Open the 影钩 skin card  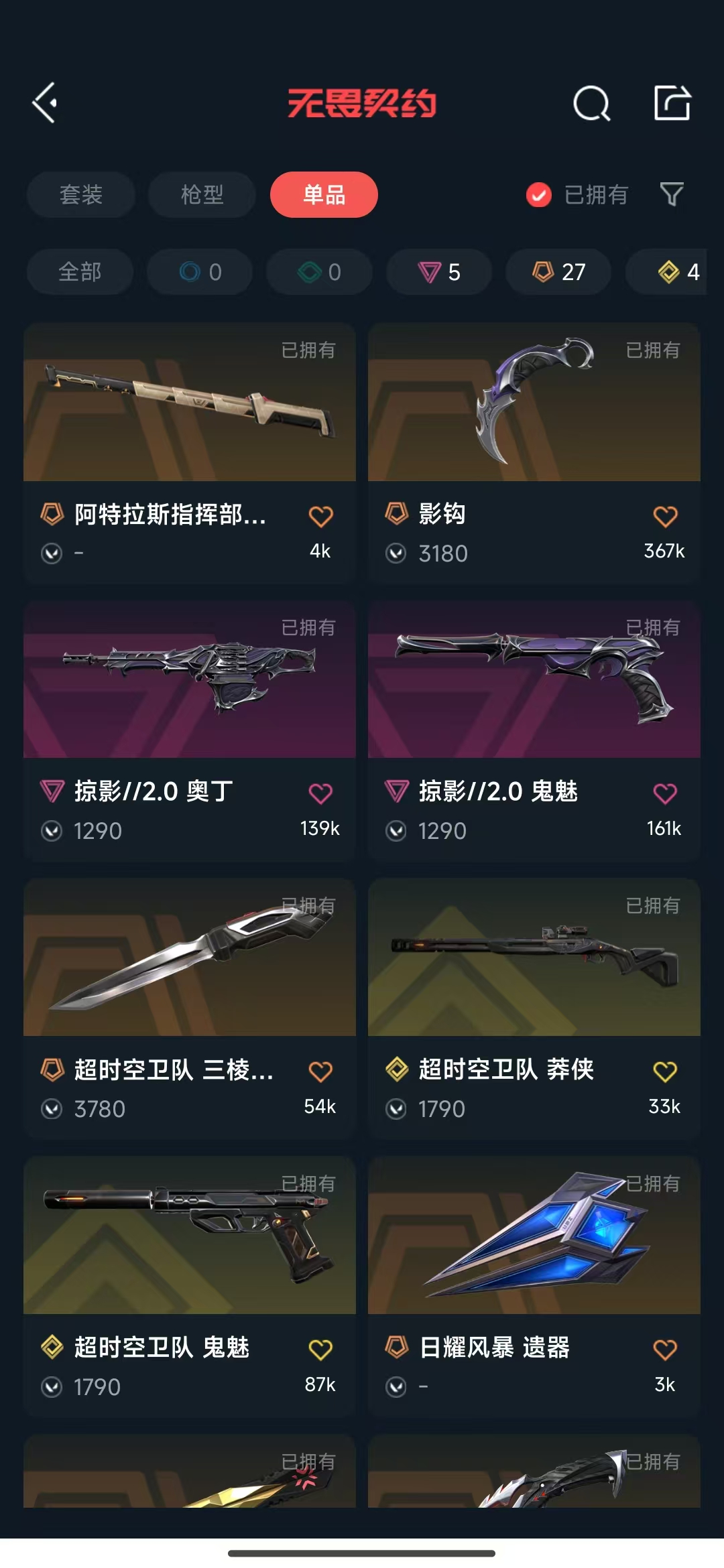pos(534,454)
